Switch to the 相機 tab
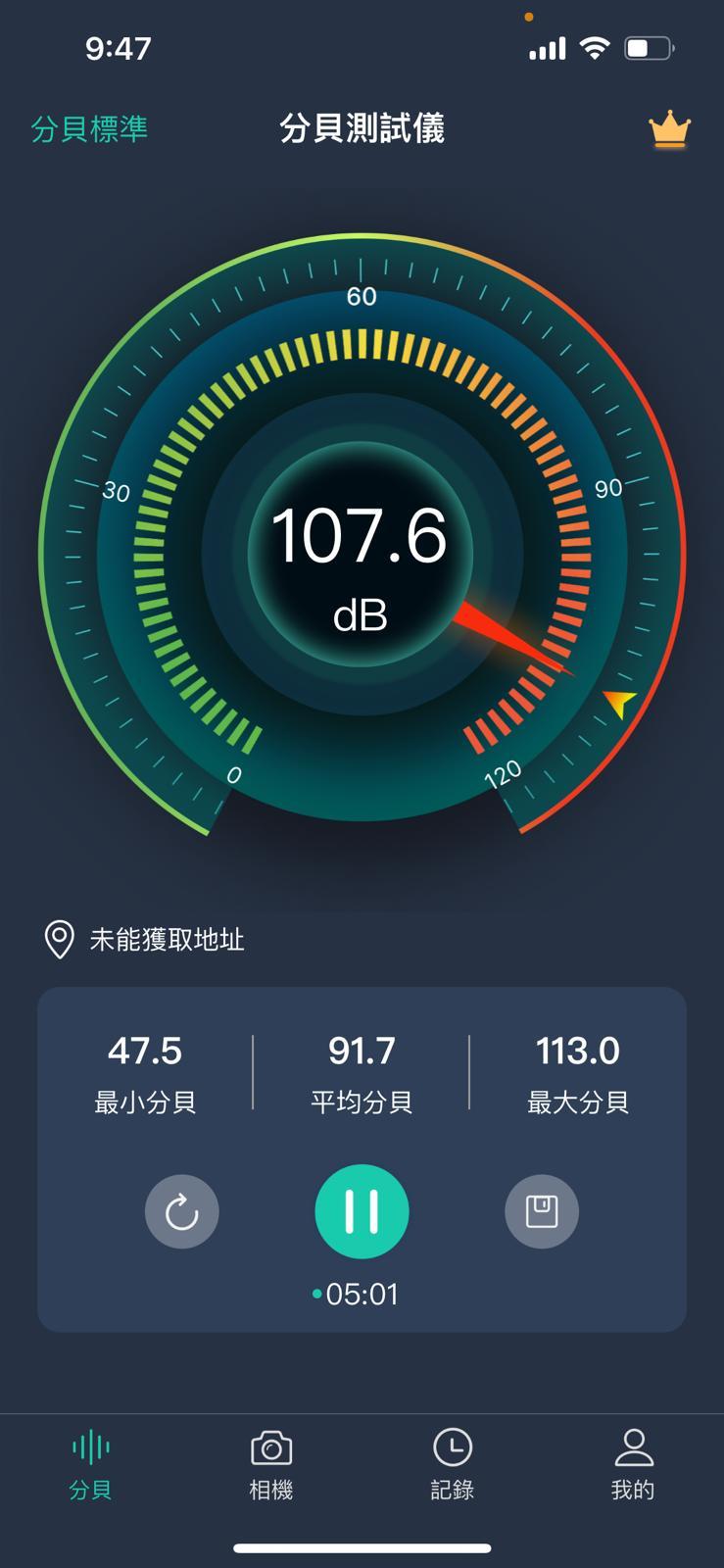Viewport: 724px width, 1568px height. [x=271, y=1464]
